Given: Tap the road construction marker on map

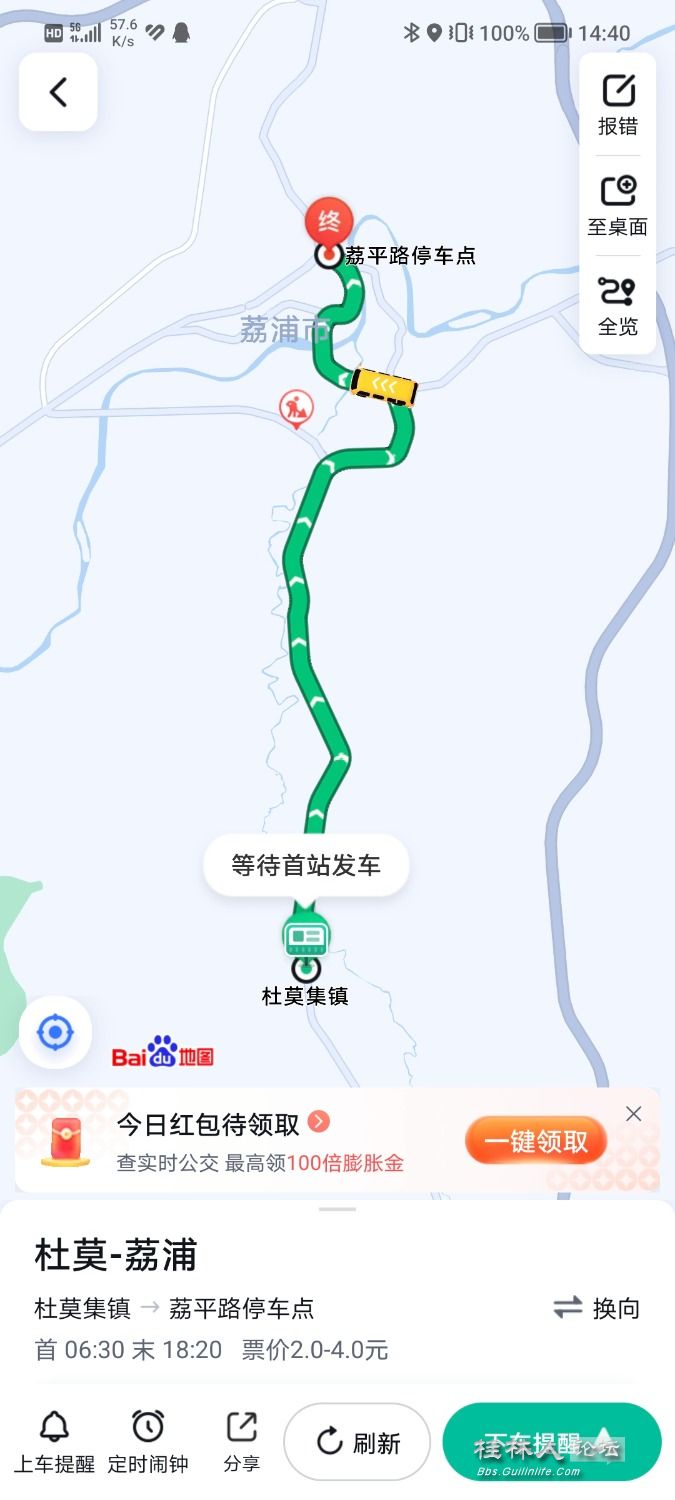Looking at the screenshot, I should click(296, 408).
